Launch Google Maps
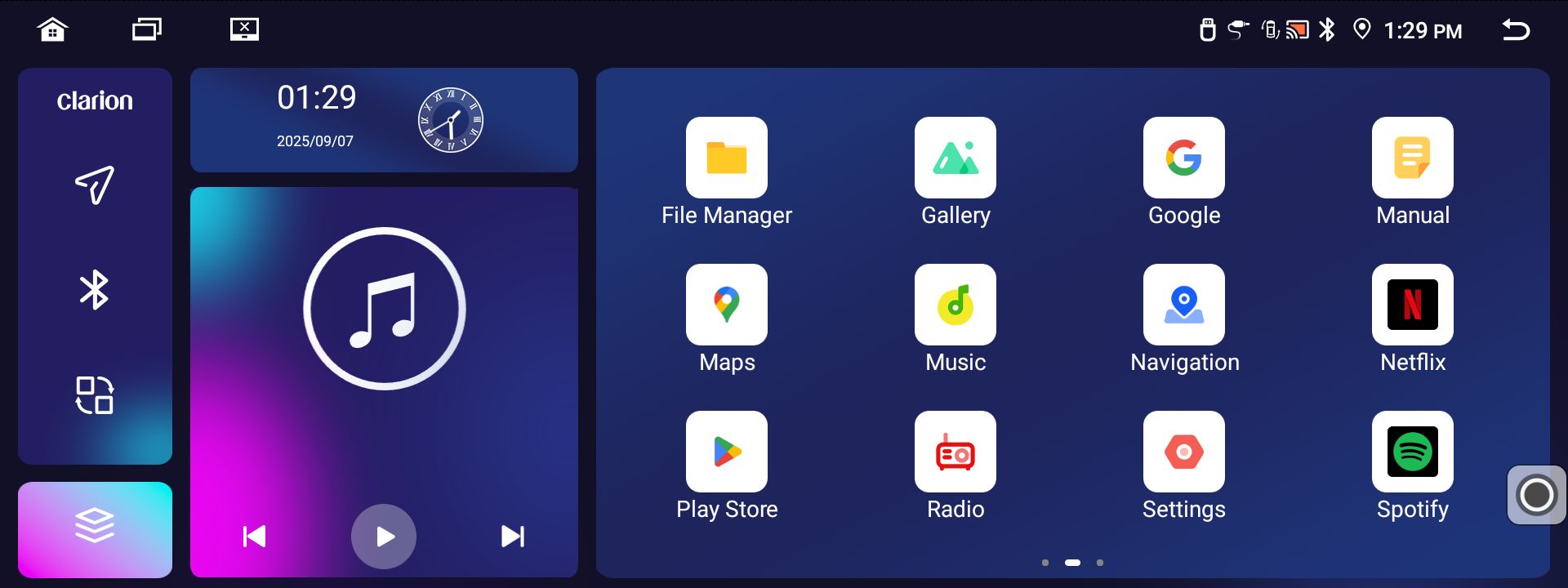 pyautogui.click(x=726, y=305)
